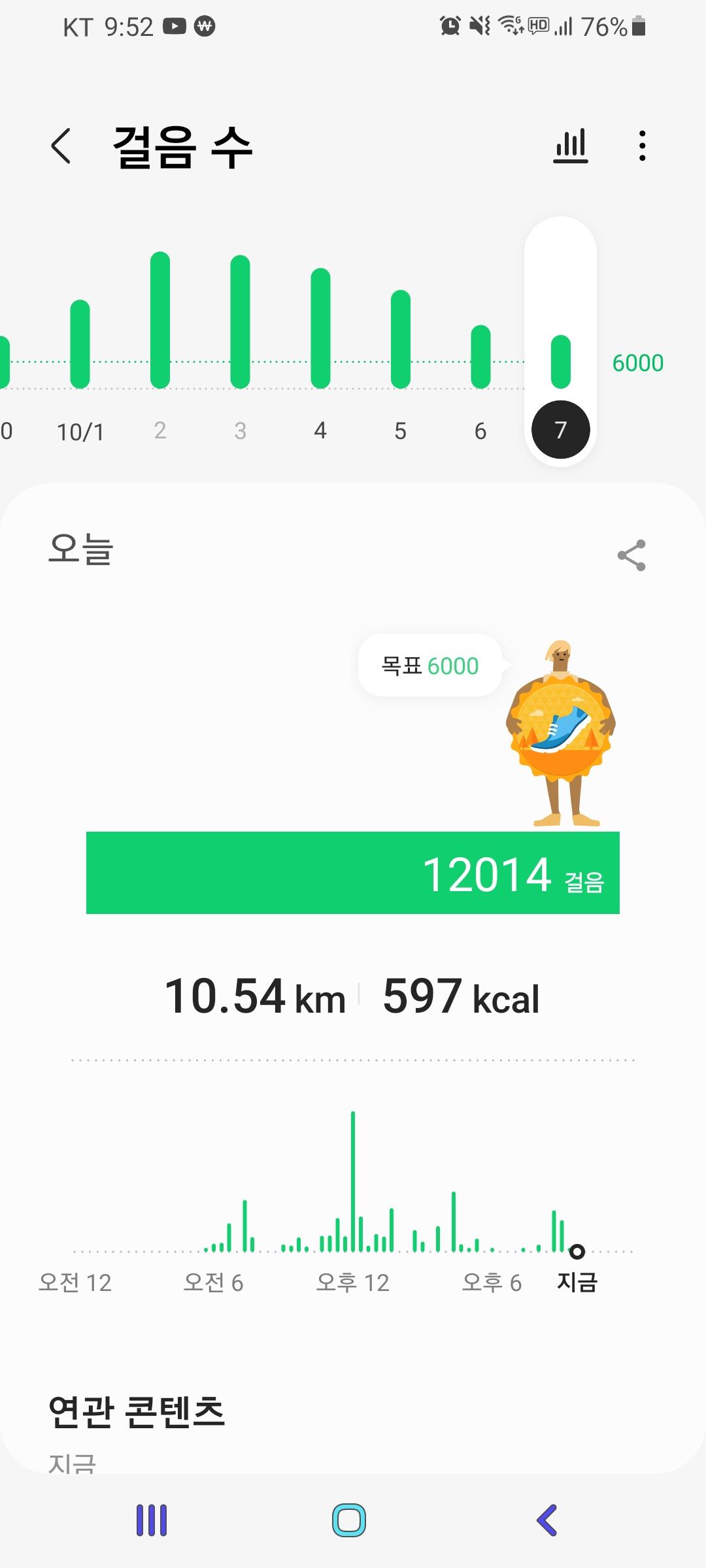Go to the home screen
This screenshot has width=706, height=1568.
tap(349, 1520)
